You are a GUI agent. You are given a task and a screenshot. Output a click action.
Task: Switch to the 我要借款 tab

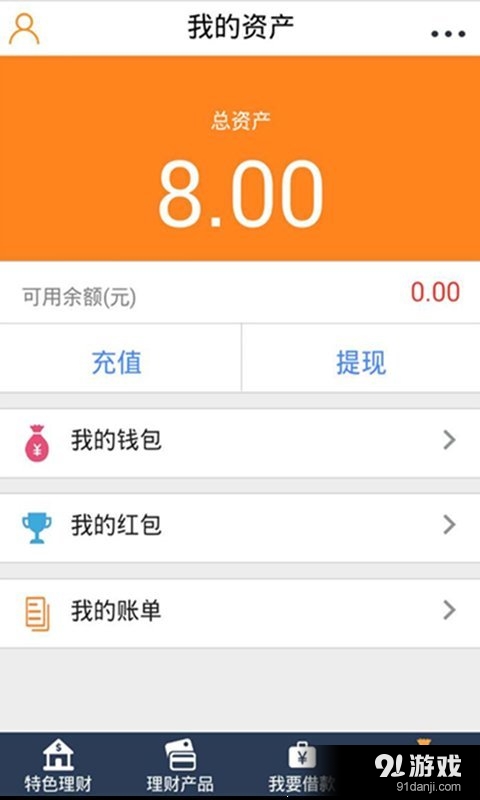[301, 766]
